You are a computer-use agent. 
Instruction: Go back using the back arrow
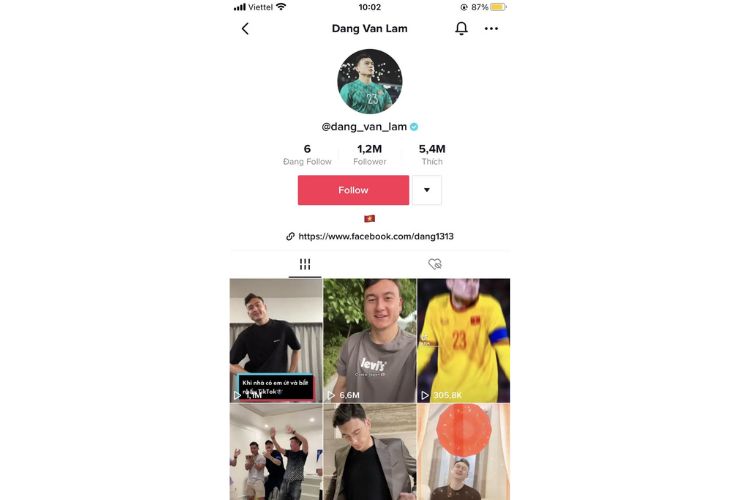pos(245,29)
